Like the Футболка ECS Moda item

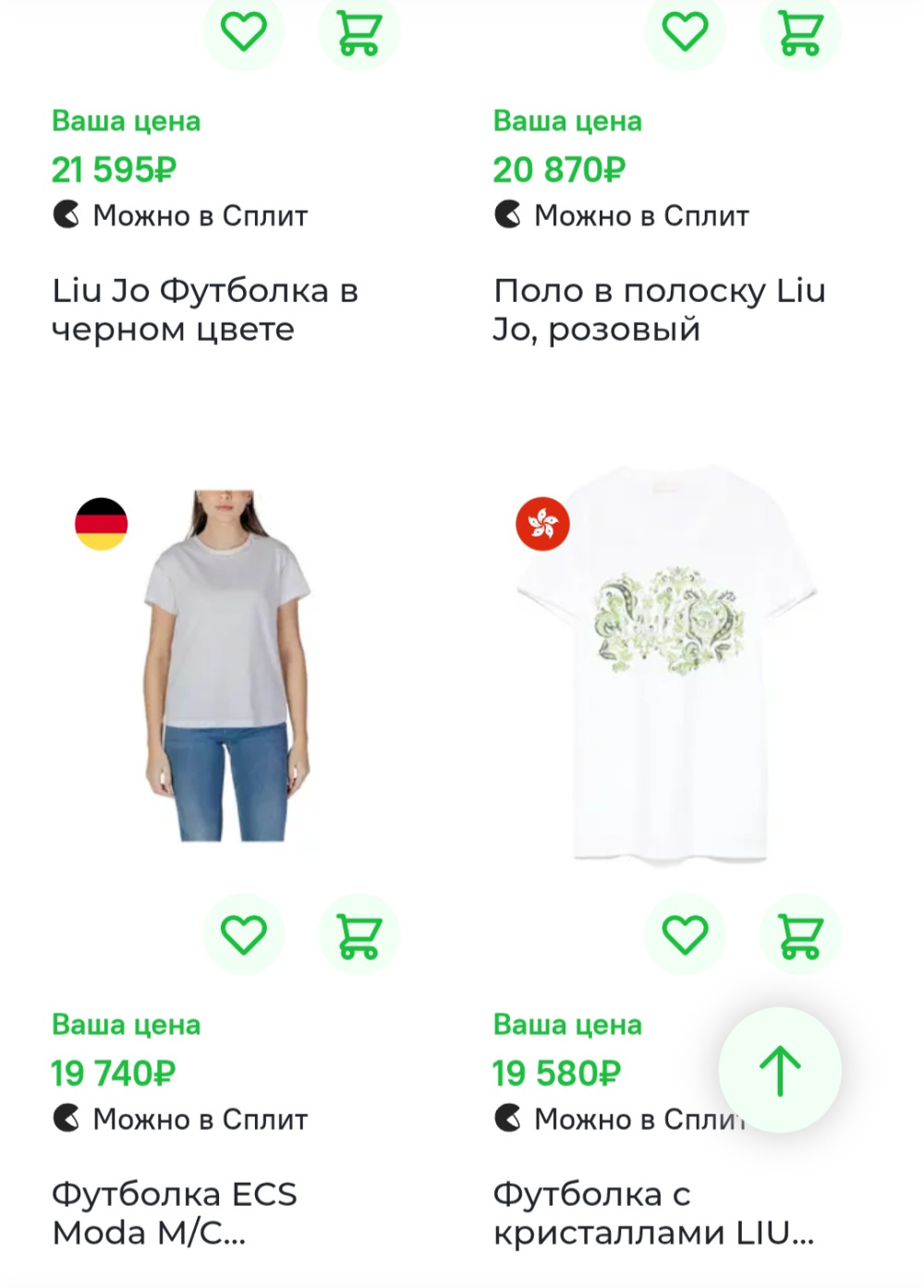click(x=244, y=934)
